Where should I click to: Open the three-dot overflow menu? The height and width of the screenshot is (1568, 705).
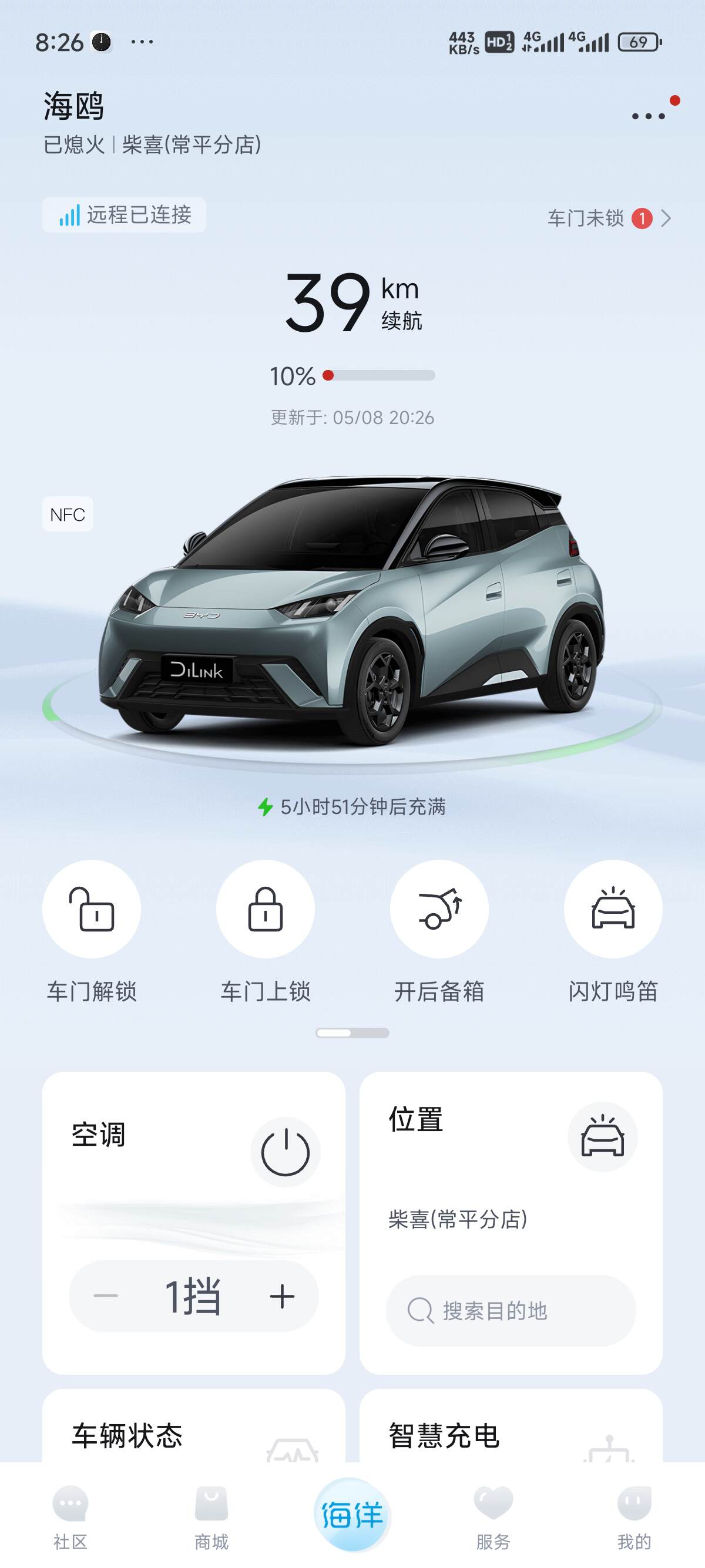(649, 116)
